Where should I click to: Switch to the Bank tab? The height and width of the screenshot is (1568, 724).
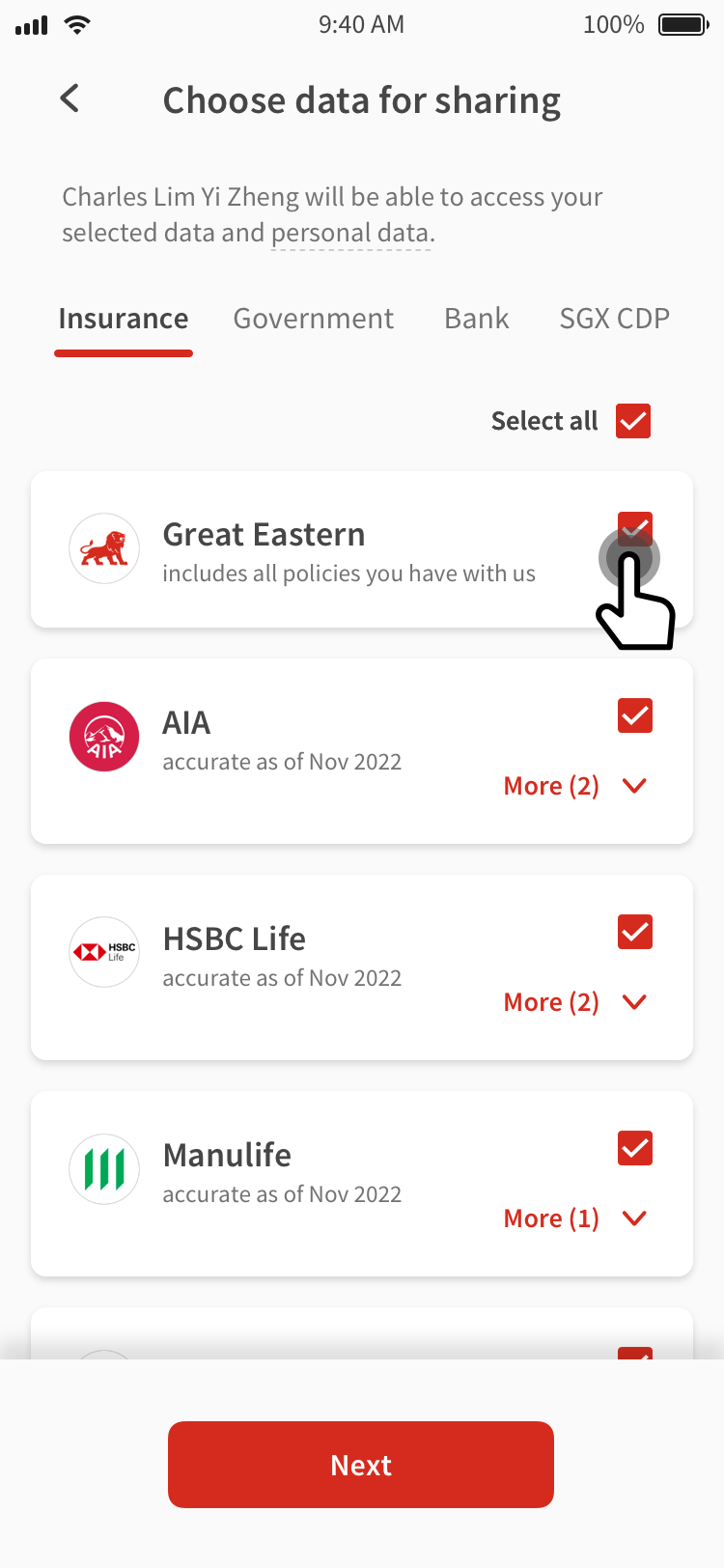click(476, 319)
